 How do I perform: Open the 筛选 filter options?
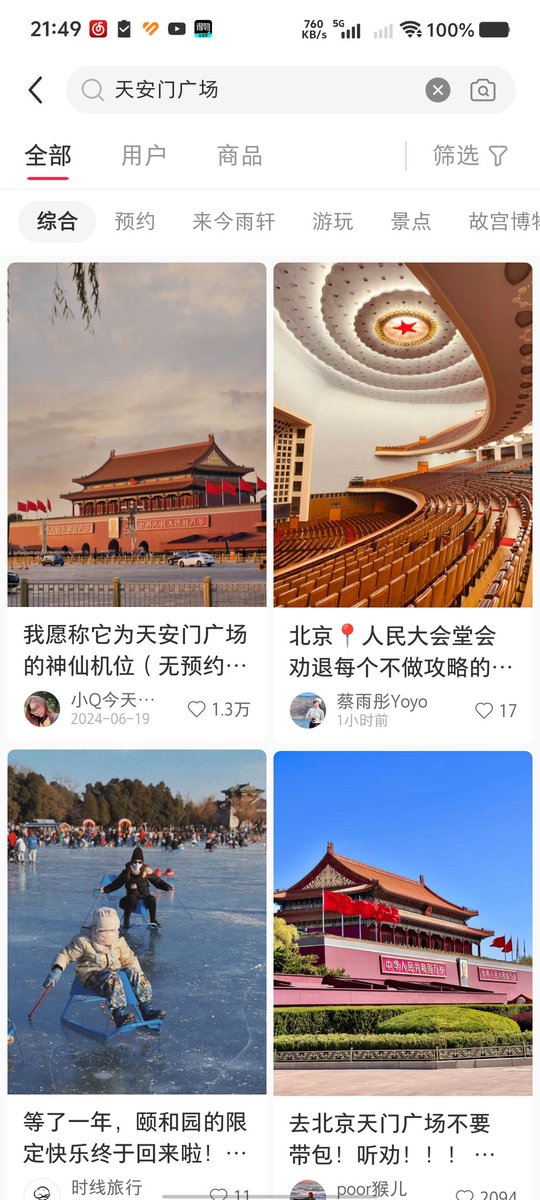tap(471, 155)
